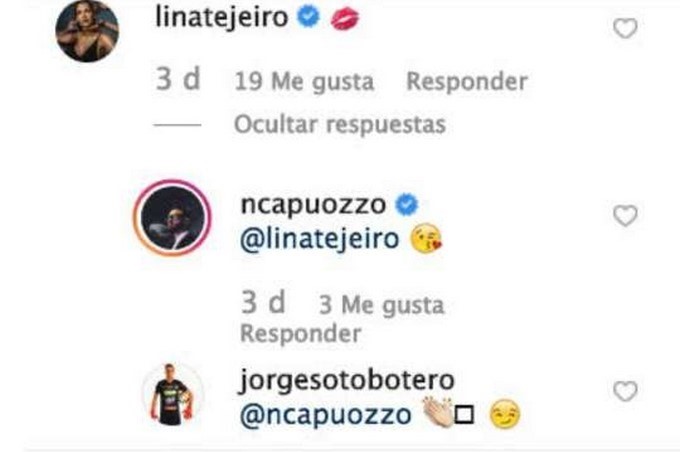The width and height of the screenshot is (680, 452).
Task: Reply to ncapuozzo's comment
Action: coord(301,334)
